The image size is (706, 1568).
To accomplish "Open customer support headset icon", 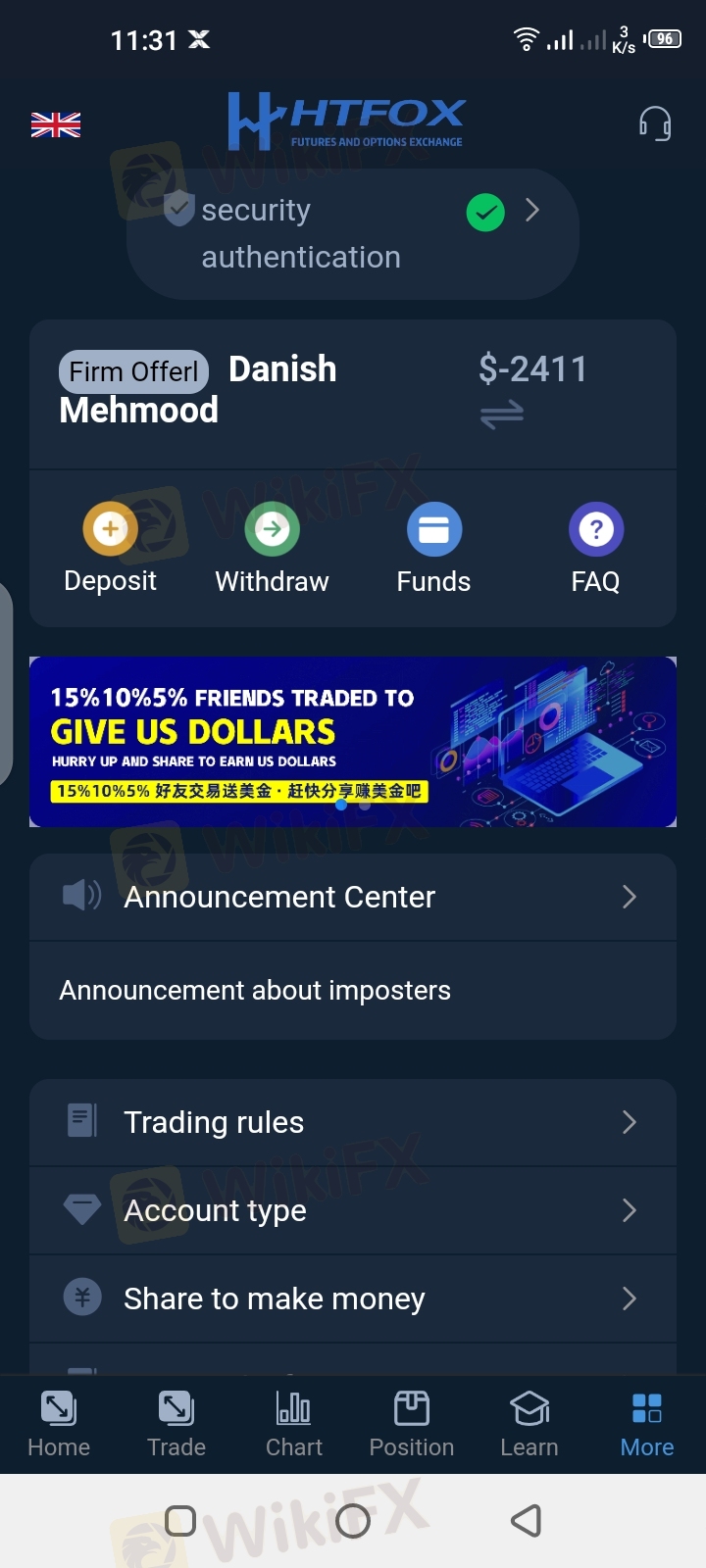I will pyautogui.click(x=654, y=124).
